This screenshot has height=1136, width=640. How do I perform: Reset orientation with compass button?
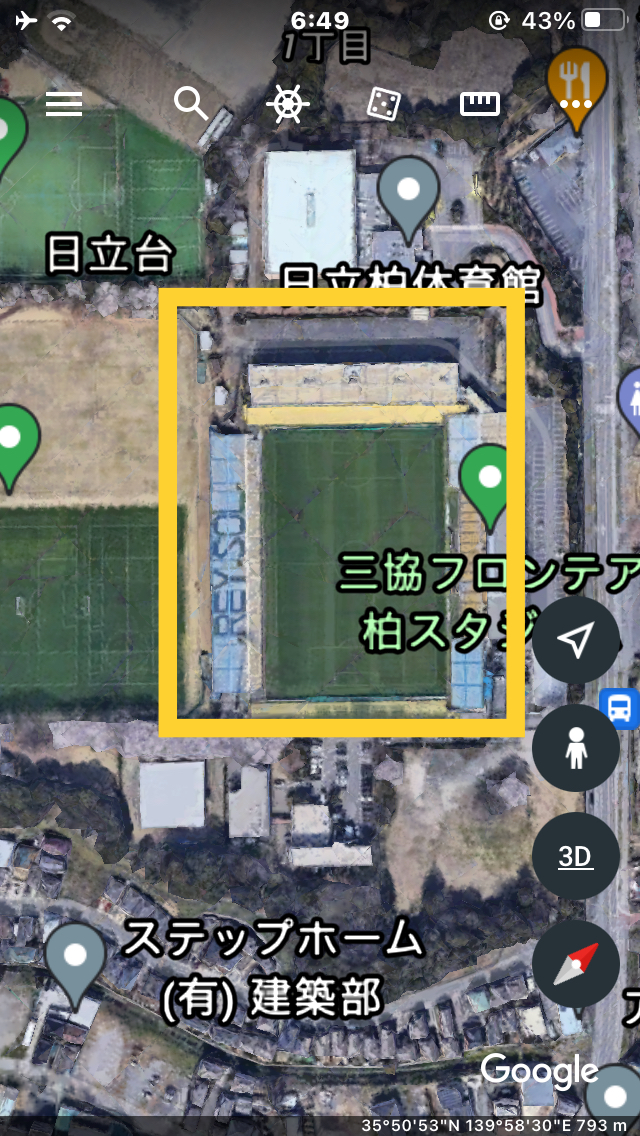[576, 964]
